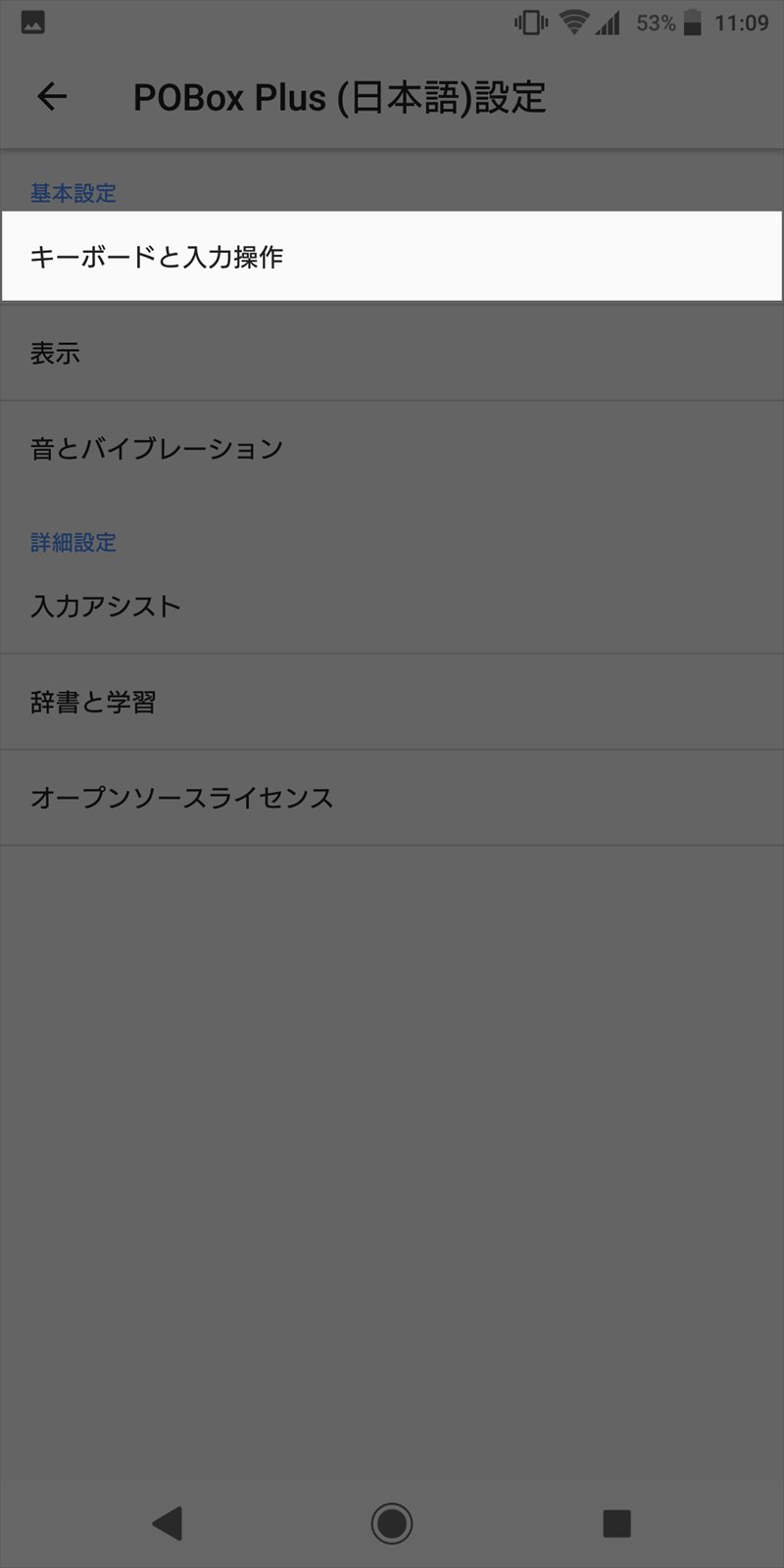
Task: Go back using the app bar arrow
Action: point(52,96)
